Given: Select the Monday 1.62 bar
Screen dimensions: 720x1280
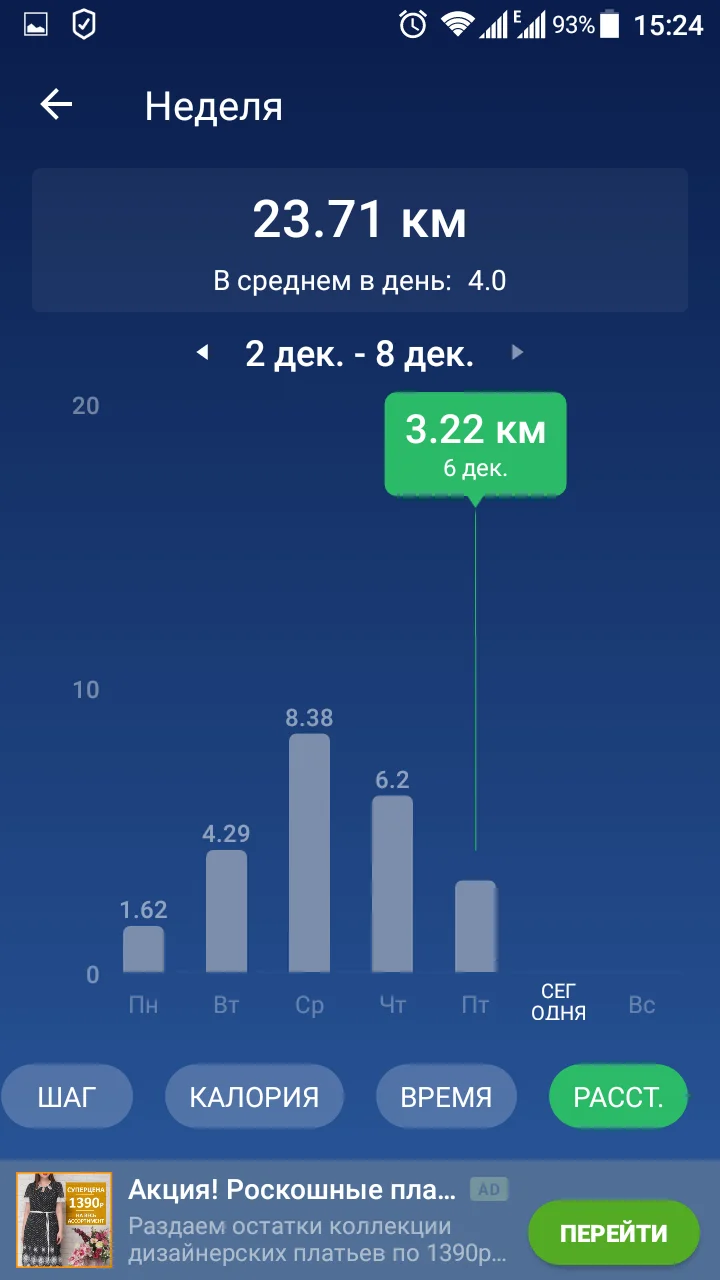Looking at the screenshot, I should [x=144, y=949].
